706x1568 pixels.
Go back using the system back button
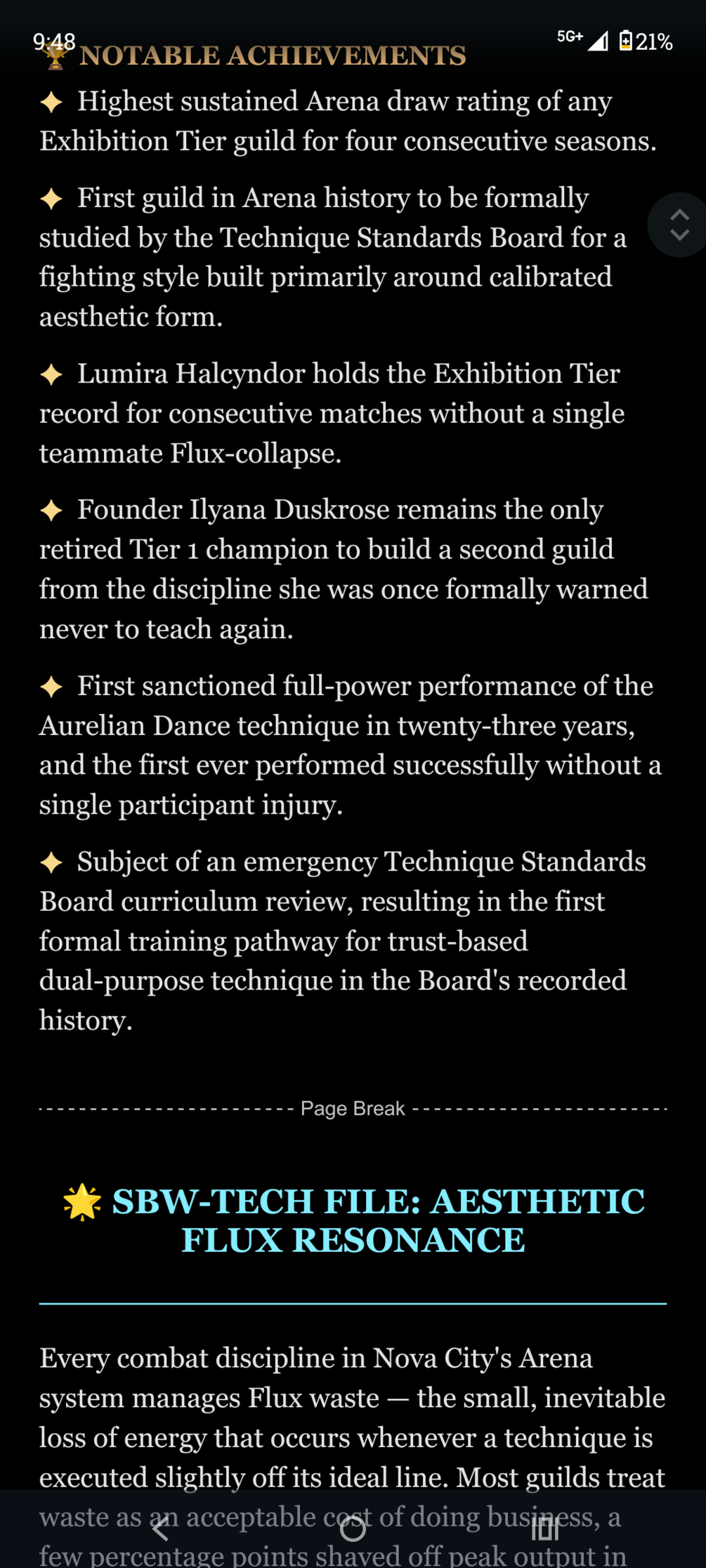click(161, 1528)
